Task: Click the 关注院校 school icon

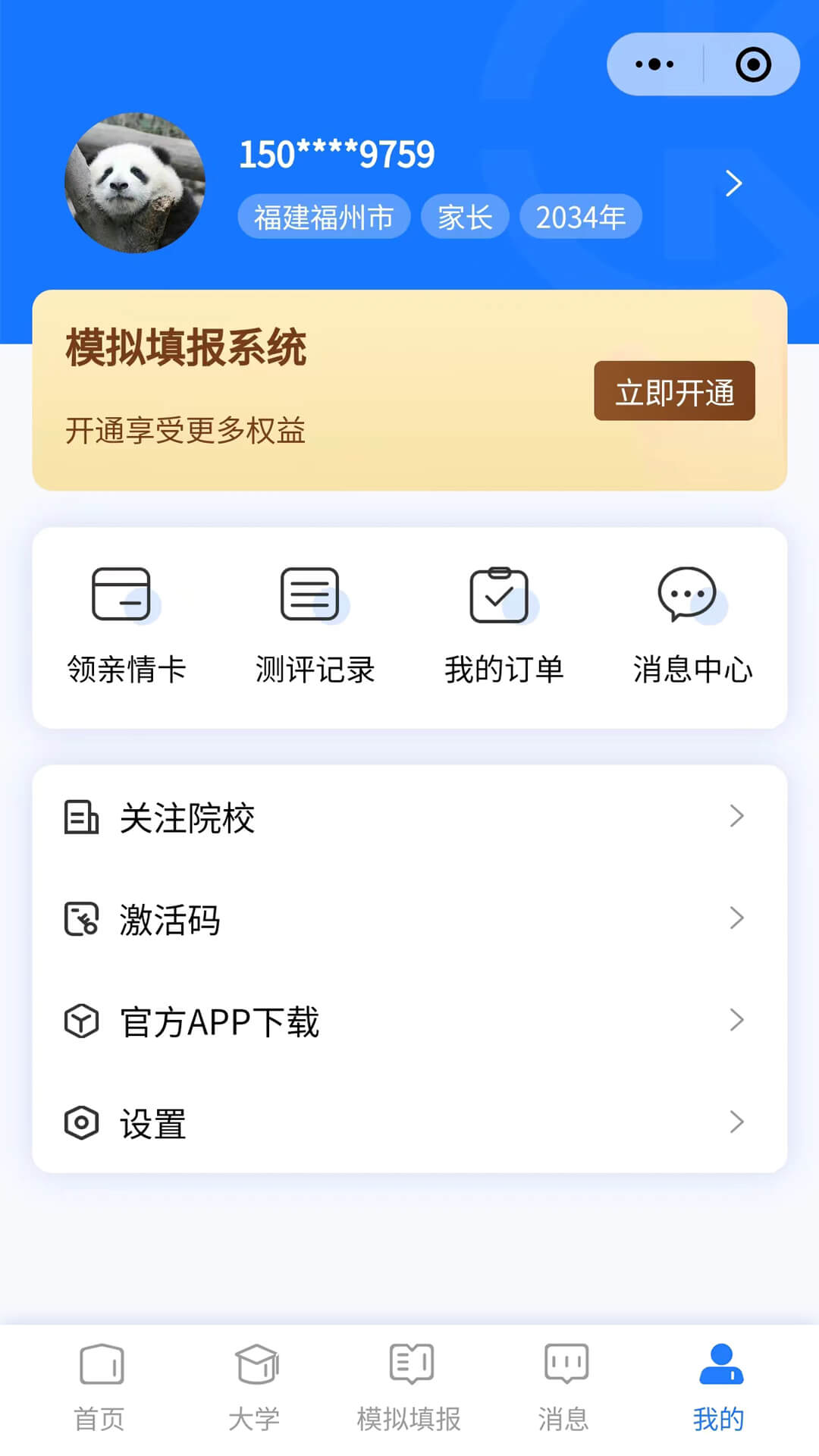Action: click(81, 817)
